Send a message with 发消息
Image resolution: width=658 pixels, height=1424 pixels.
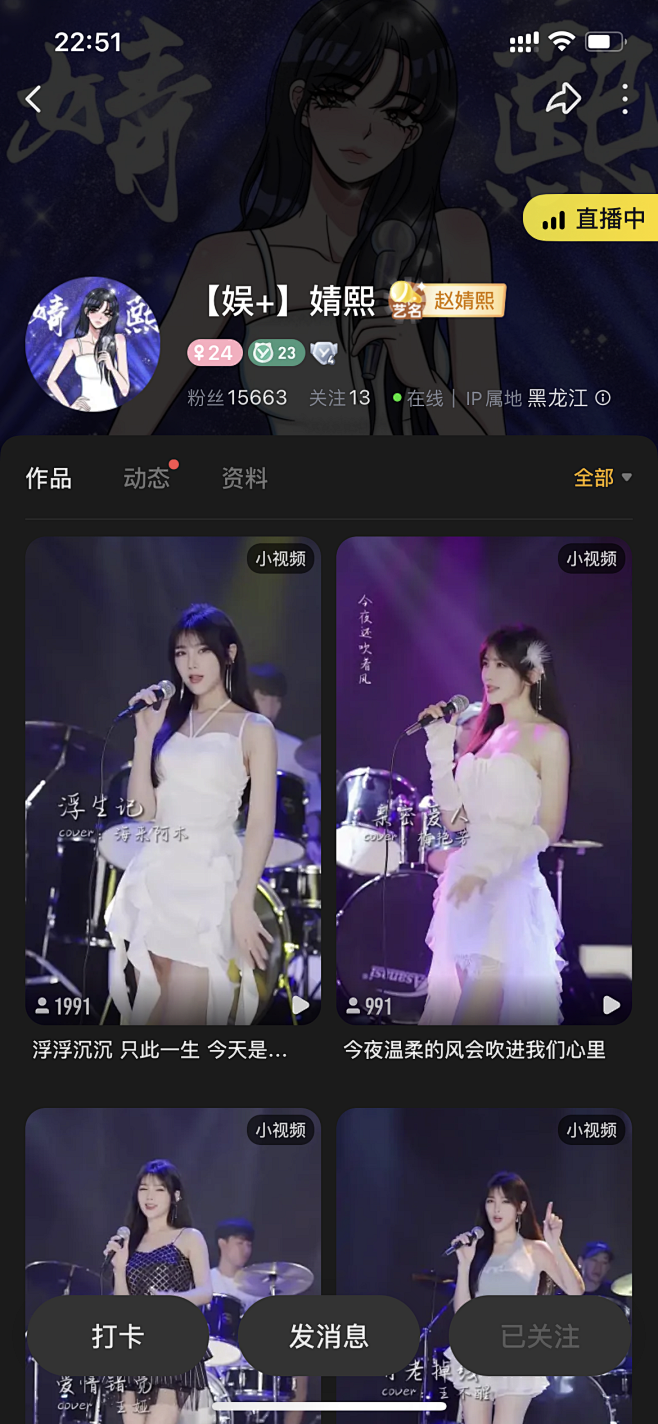click(x=329, y=1336)
